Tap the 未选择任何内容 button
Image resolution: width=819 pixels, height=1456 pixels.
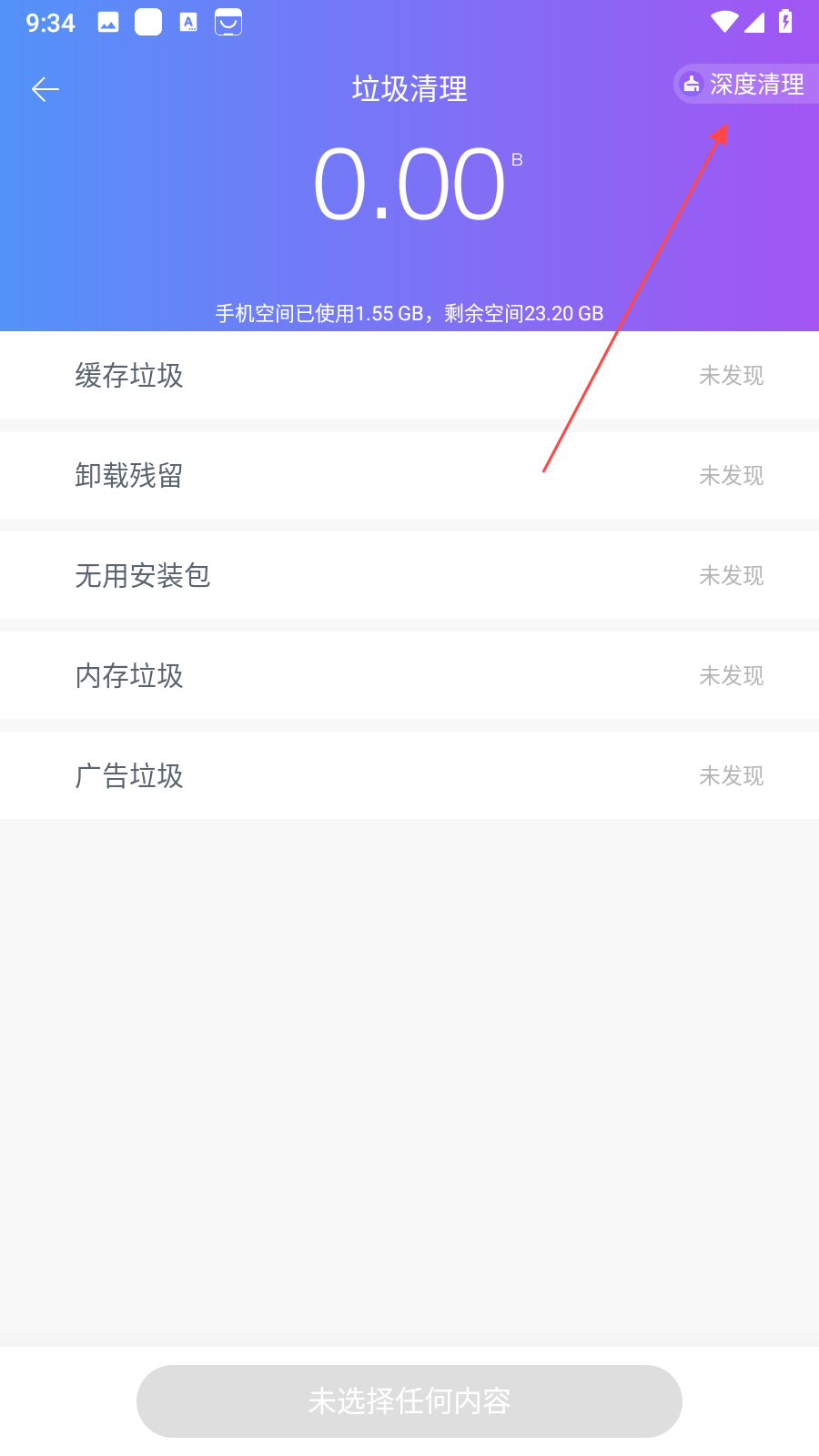click(409, 1400)
